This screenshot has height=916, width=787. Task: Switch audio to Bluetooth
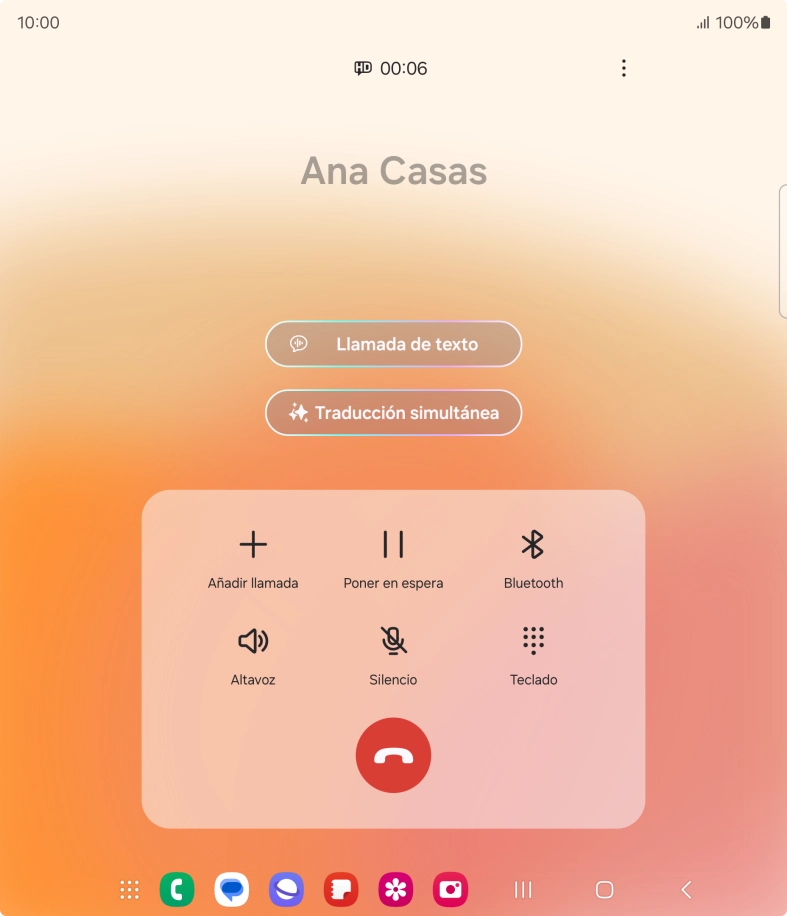533,557
